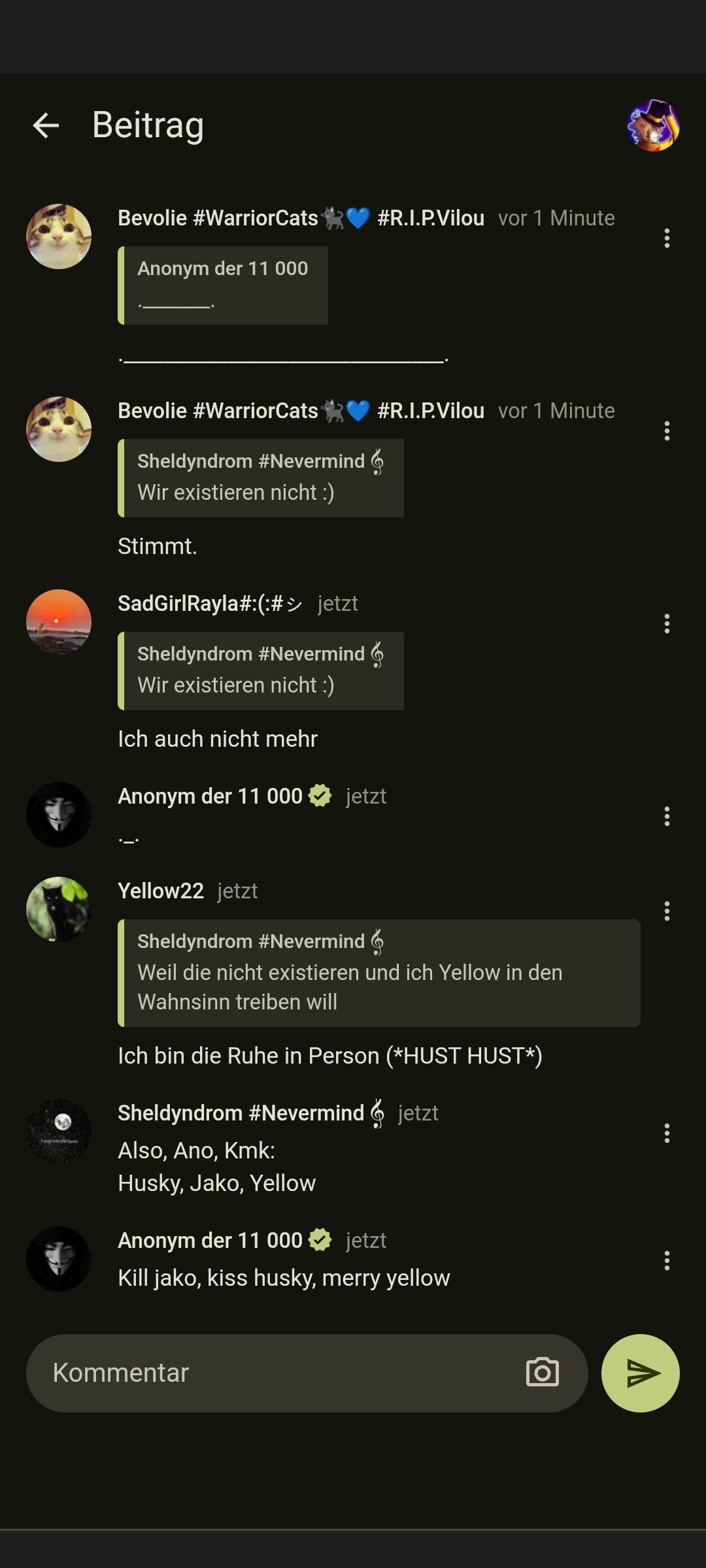Open options for Bevolie's long underscore comment

click(667, 238)
